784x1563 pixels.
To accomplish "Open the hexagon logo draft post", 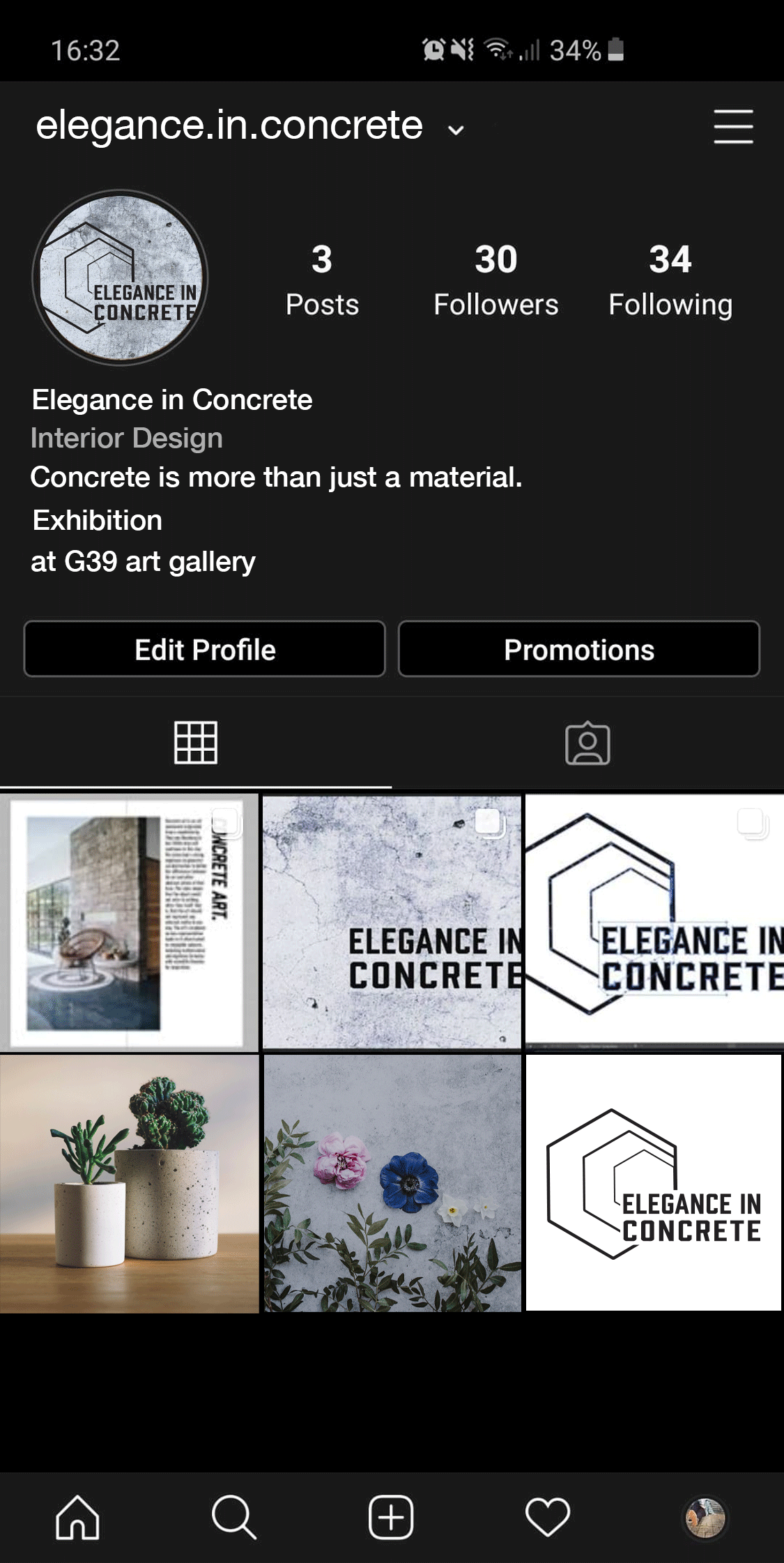I will click(654, 922).
